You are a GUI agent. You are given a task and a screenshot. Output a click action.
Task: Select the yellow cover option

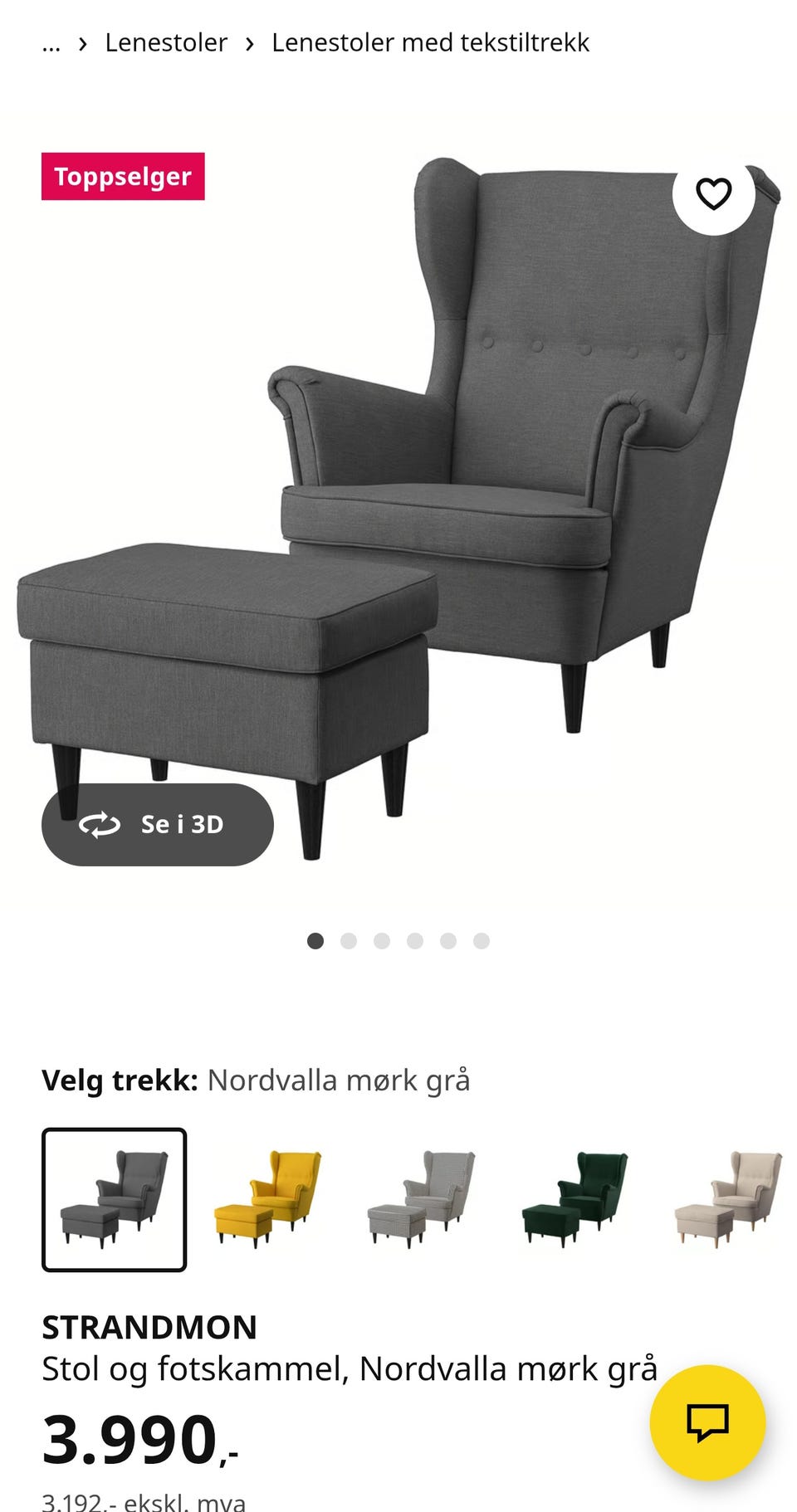tap(267, 1199)
